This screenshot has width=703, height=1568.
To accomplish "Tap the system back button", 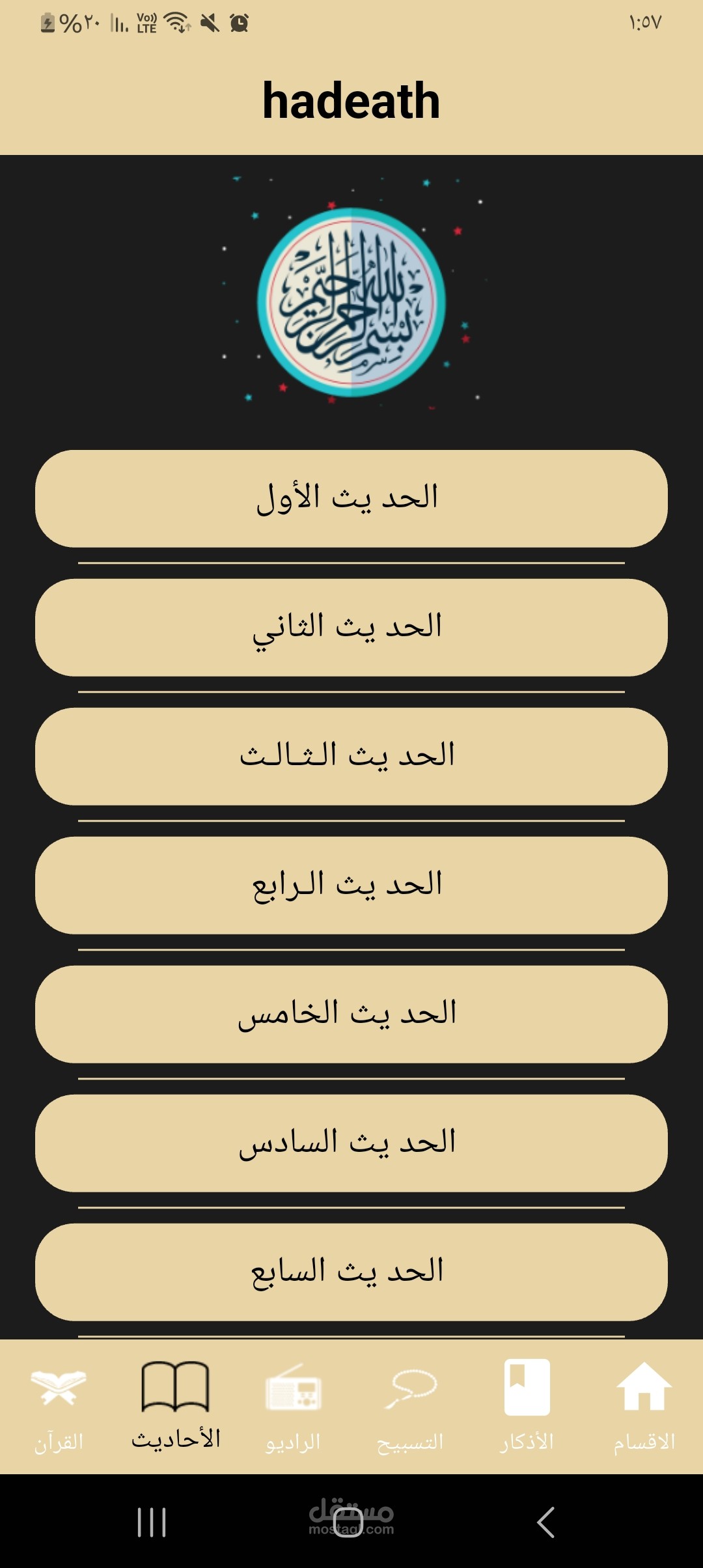I will [545, 1522].
